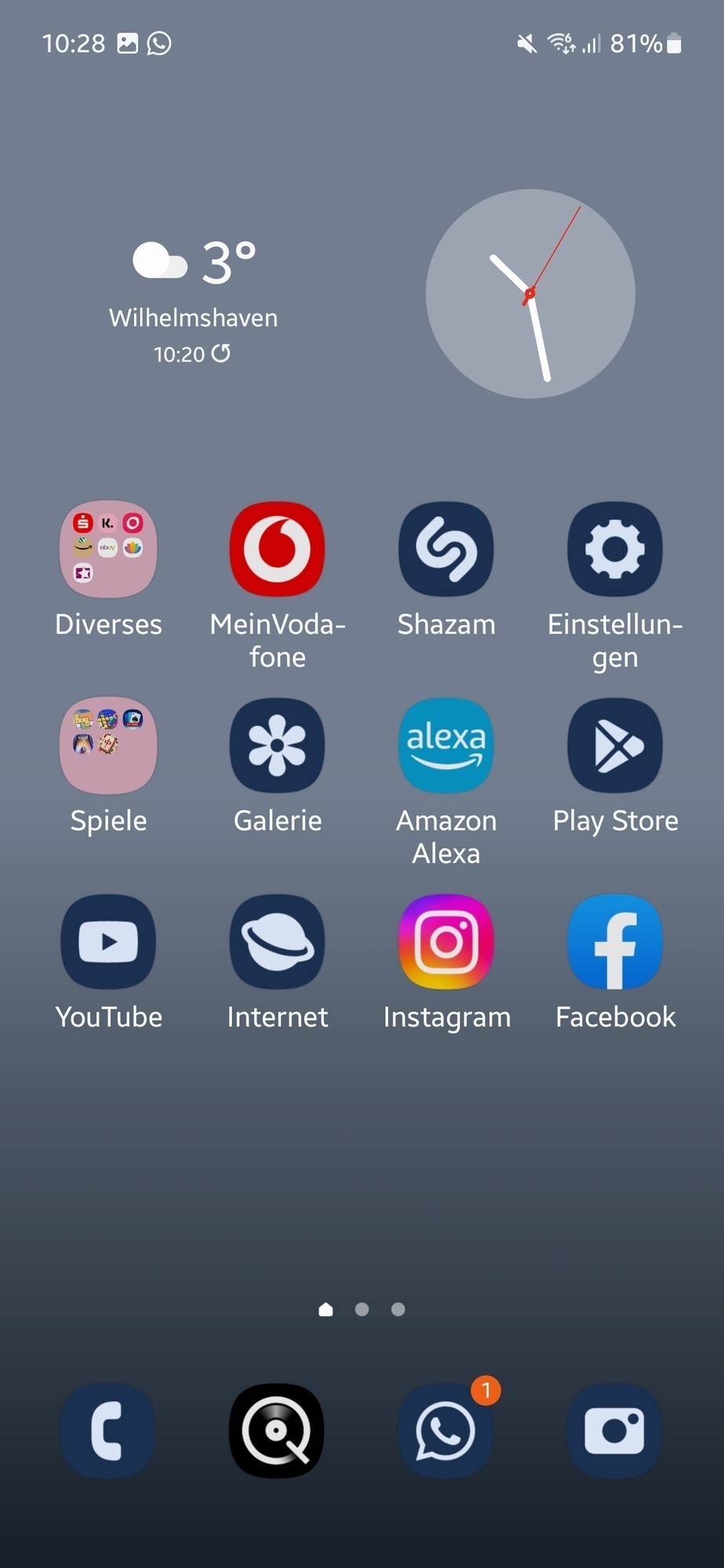The image size is (724, 1568).
Task: Open Instagram
Action: click(x=446, y=942)
